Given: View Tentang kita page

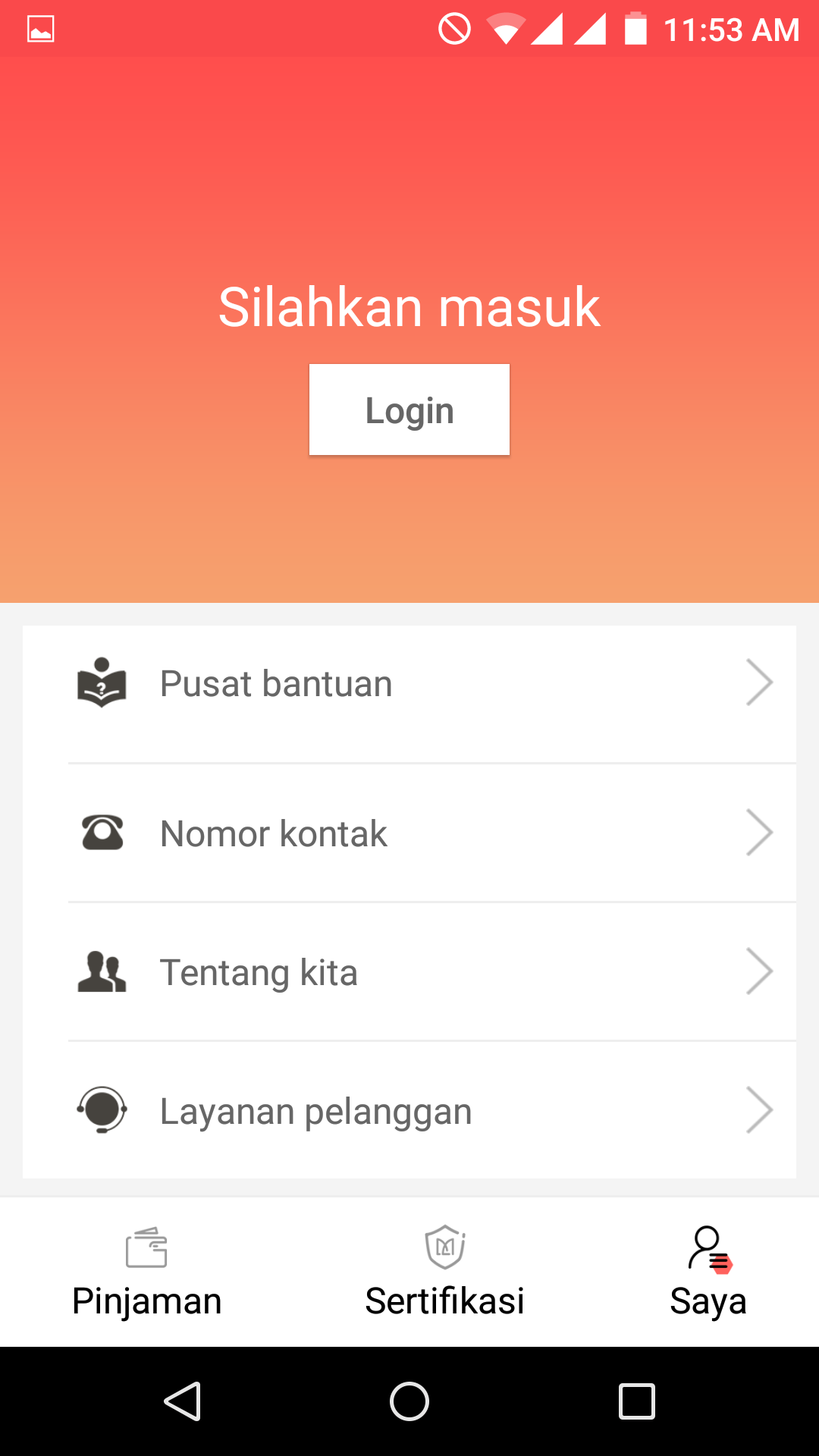Looking at the screenshot, I should 409,972.
